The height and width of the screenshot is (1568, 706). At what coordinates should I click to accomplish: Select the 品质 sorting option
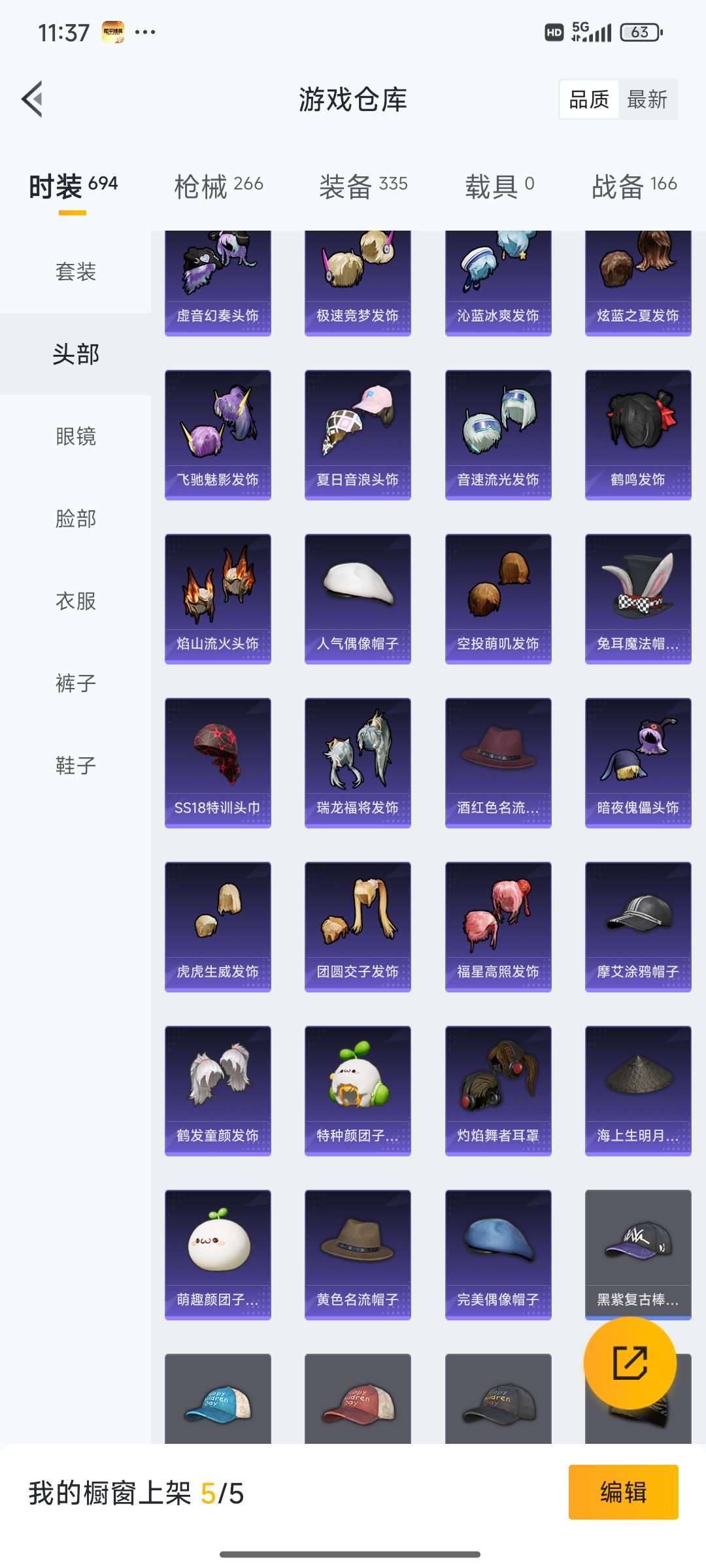(588, 99)
